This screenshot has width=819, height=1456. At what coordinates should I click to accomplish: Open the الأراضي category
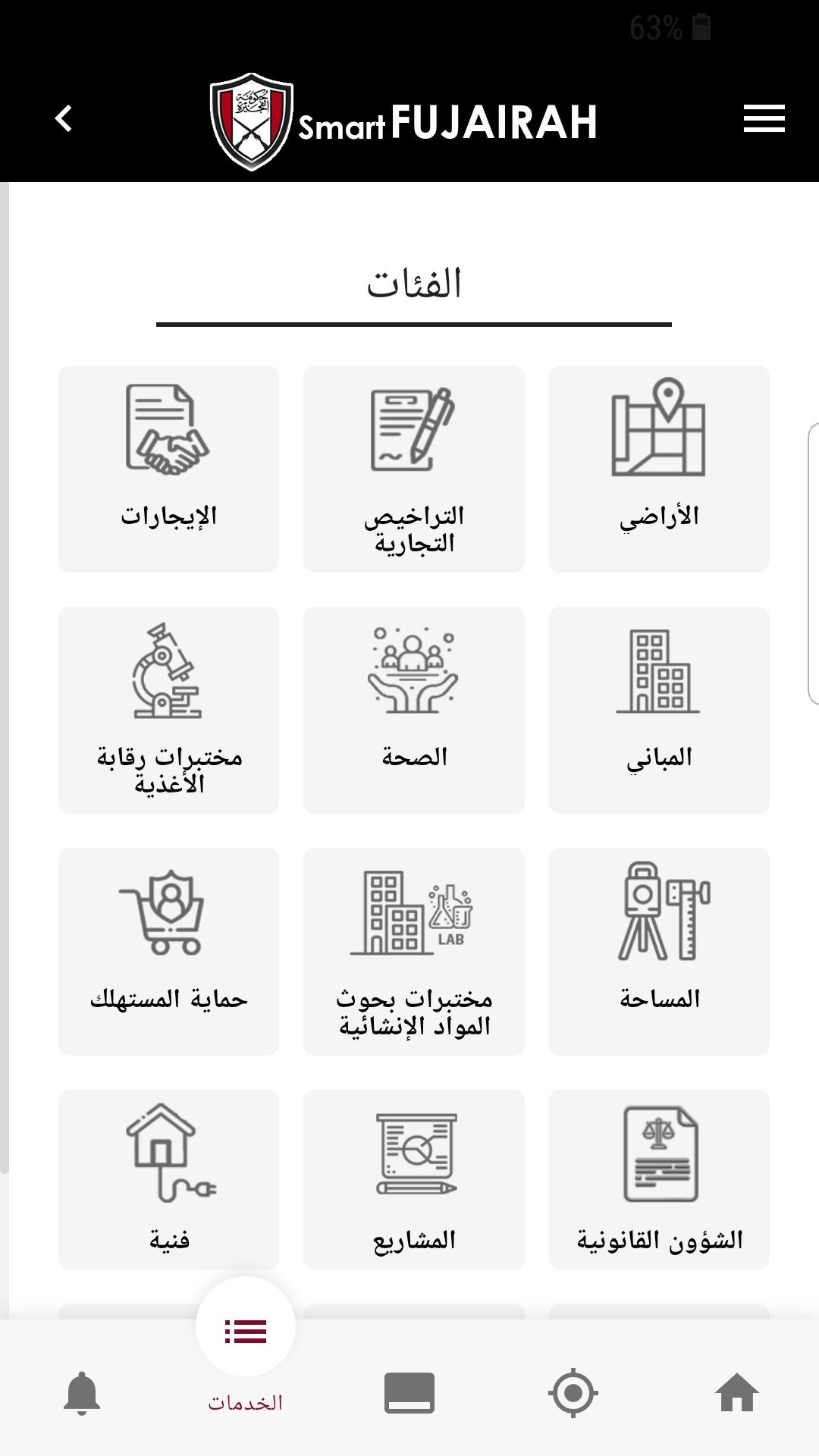click(x=659, y=469)
